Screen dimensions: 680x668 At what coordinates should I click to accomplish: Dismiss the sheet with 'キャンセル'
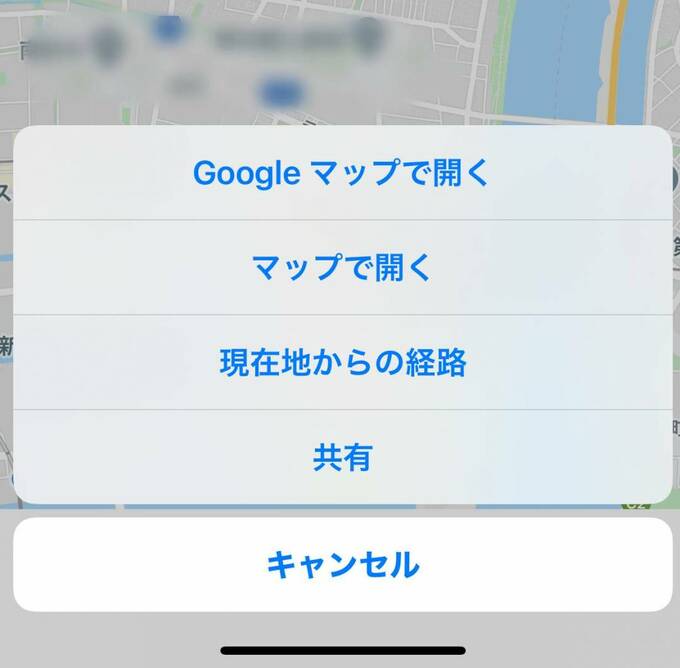pyautogui.click(x=342, y=565)
